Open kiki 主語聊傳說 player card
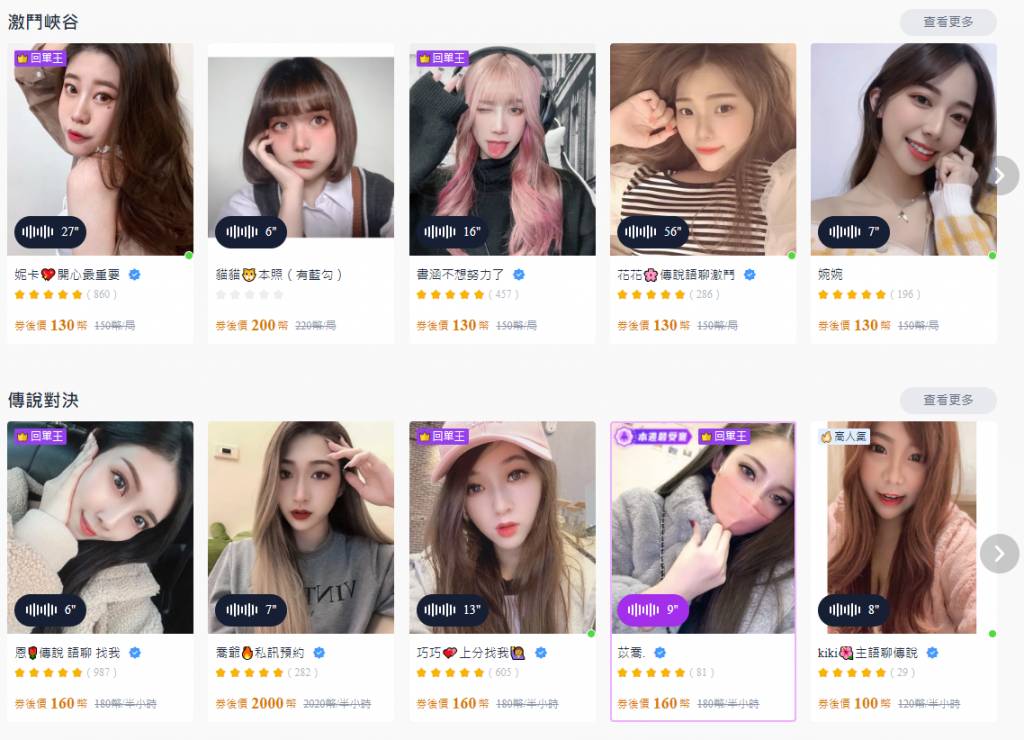Image resolution: width=1024 pixels, height=740 pixels. pos(904,571)
